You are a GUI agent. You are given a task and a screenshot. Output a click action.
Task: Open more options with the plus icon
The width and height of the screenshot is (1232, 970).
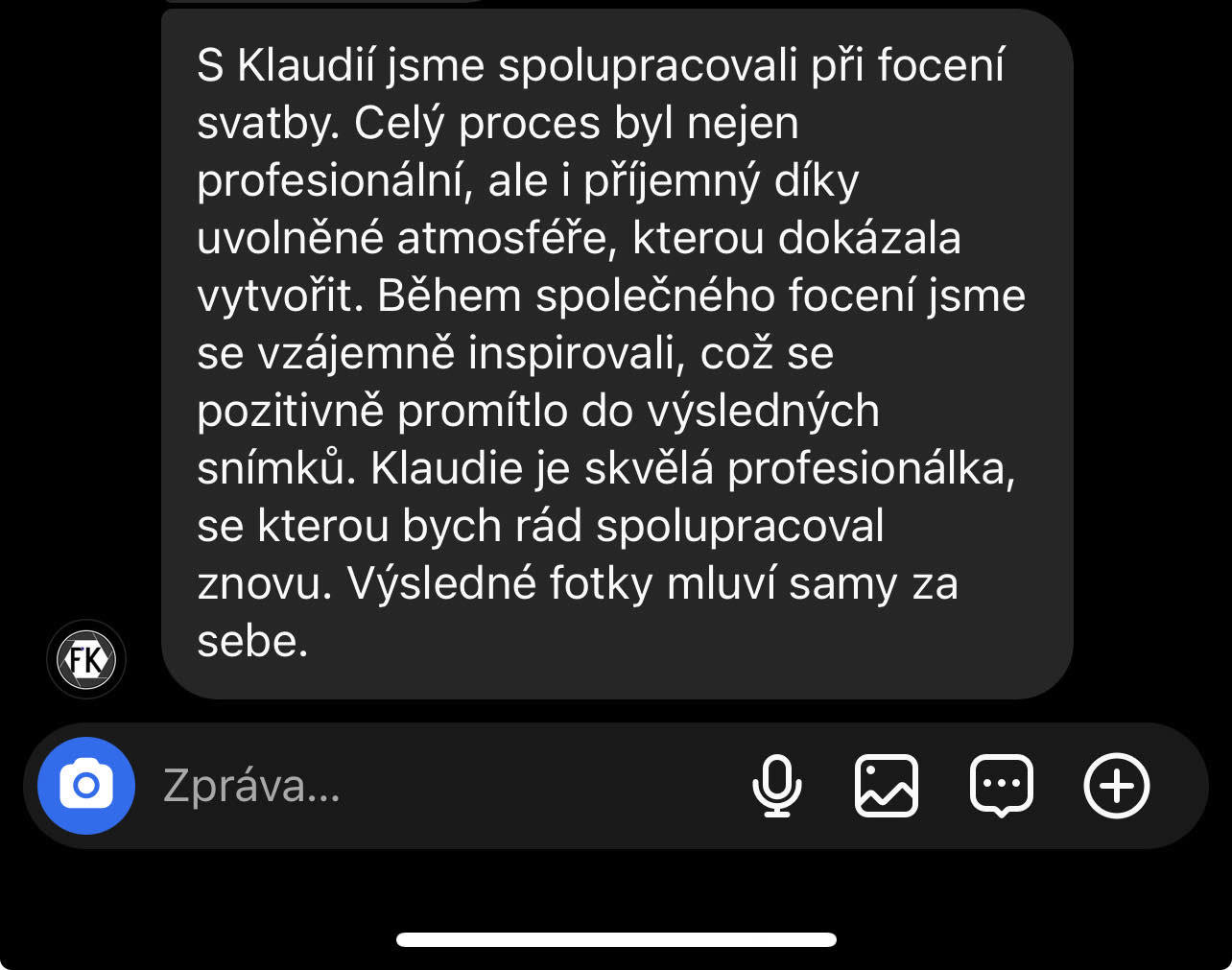tap(1116, 786)
